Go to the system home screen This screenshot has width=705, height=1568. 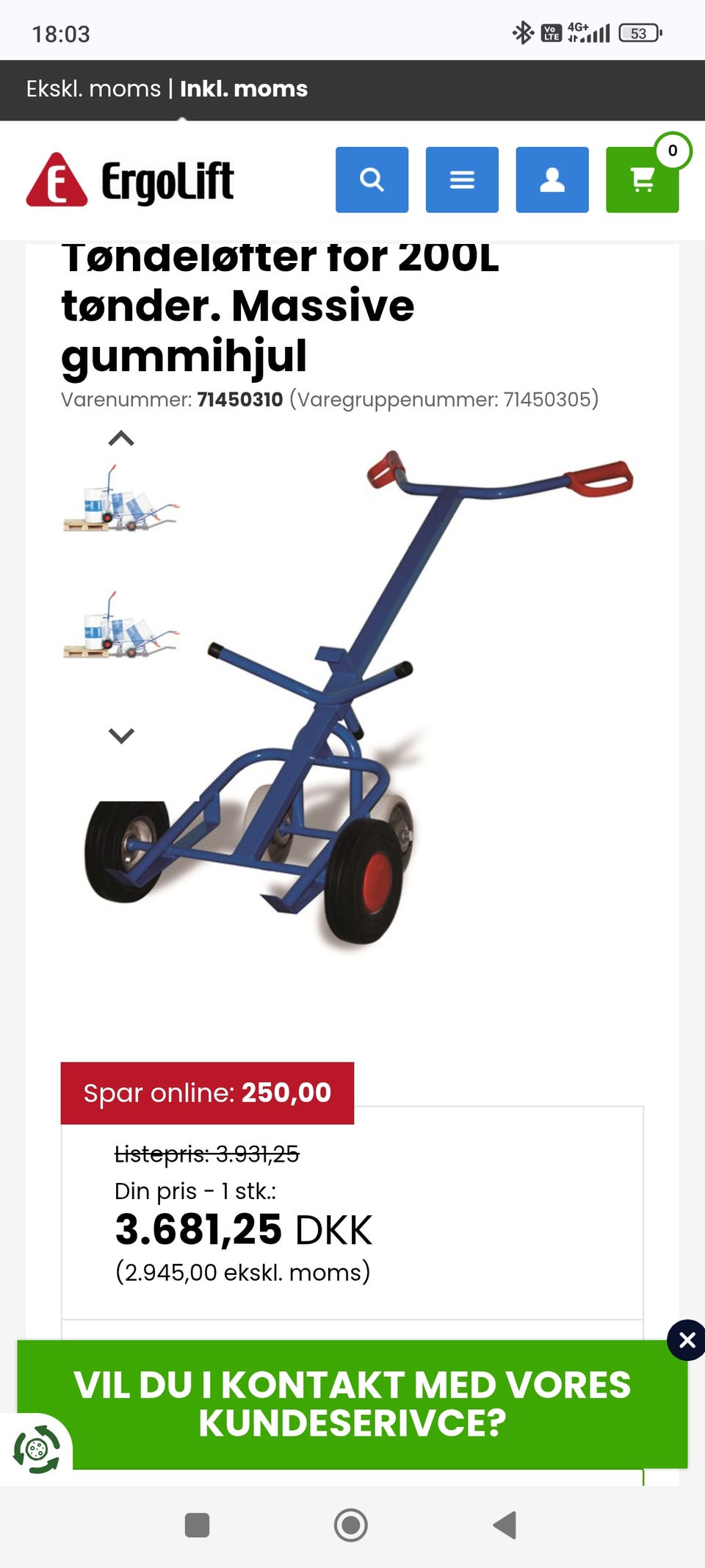tap(351, 1525)
